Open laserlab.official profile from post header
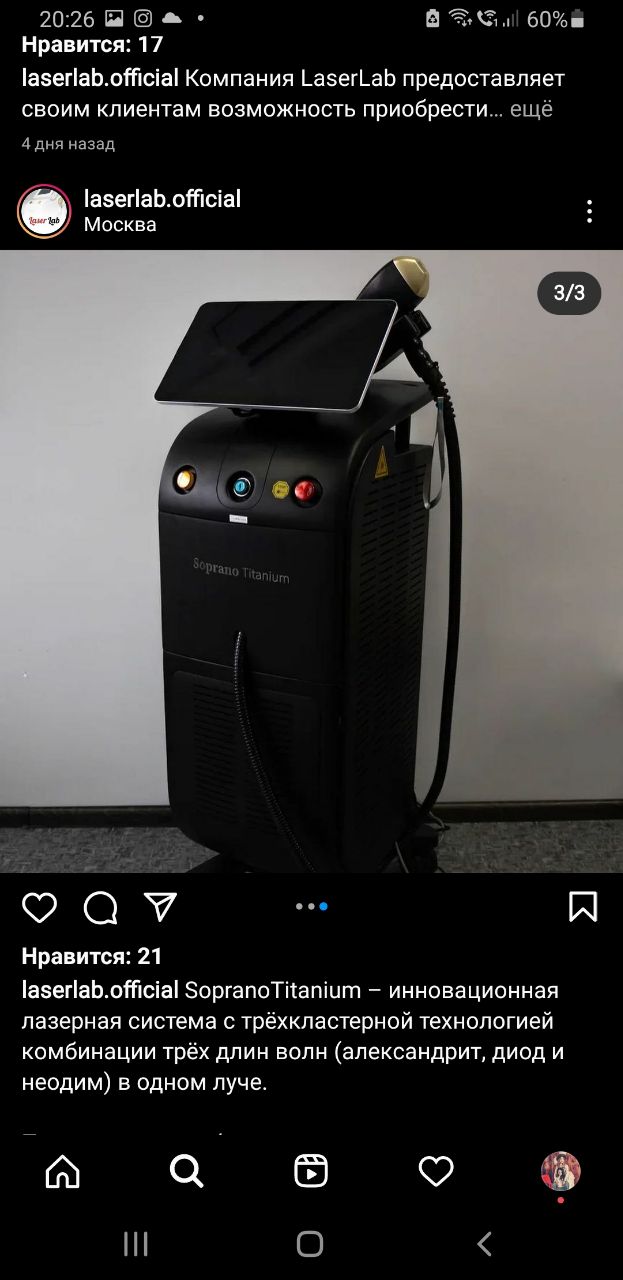The width and height of the screenshot is (623, 1280). coord(162,199)
